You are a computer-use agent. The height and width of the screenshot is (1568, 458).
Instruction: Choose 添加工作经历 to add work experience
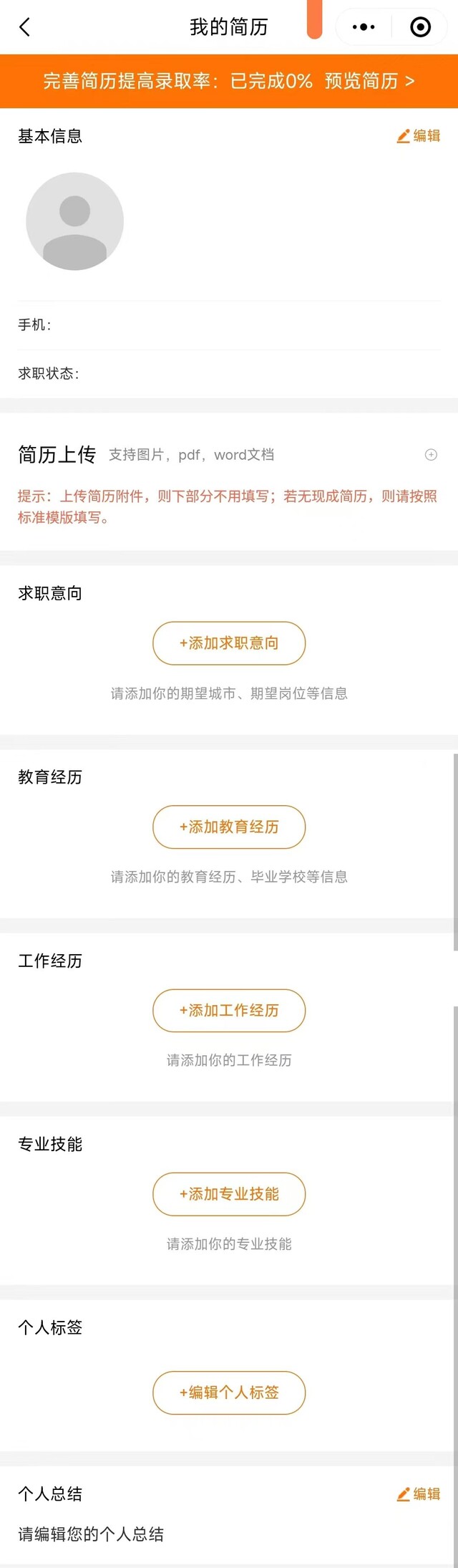pos(229,1010)
